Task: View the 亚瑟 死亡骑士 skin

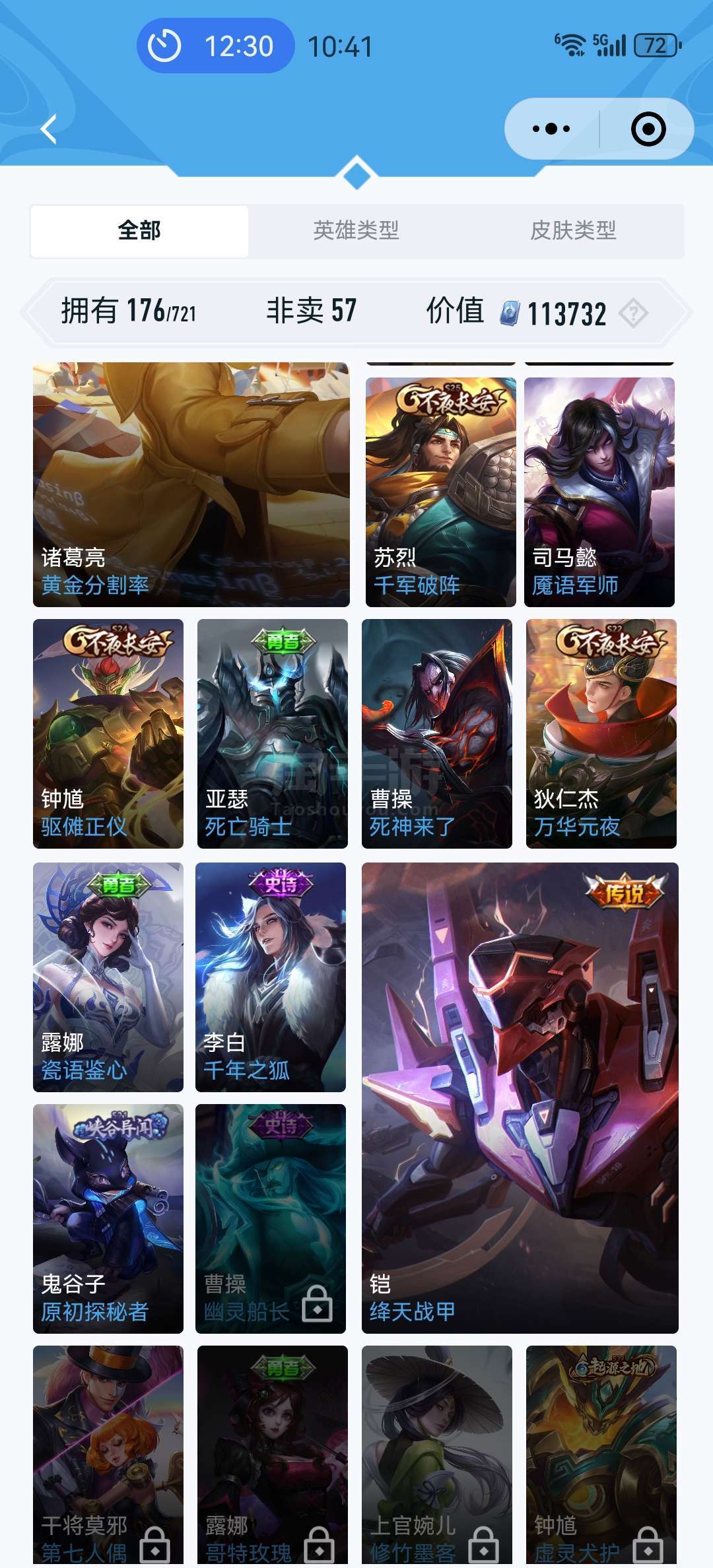Action: [x=273, y=734]
